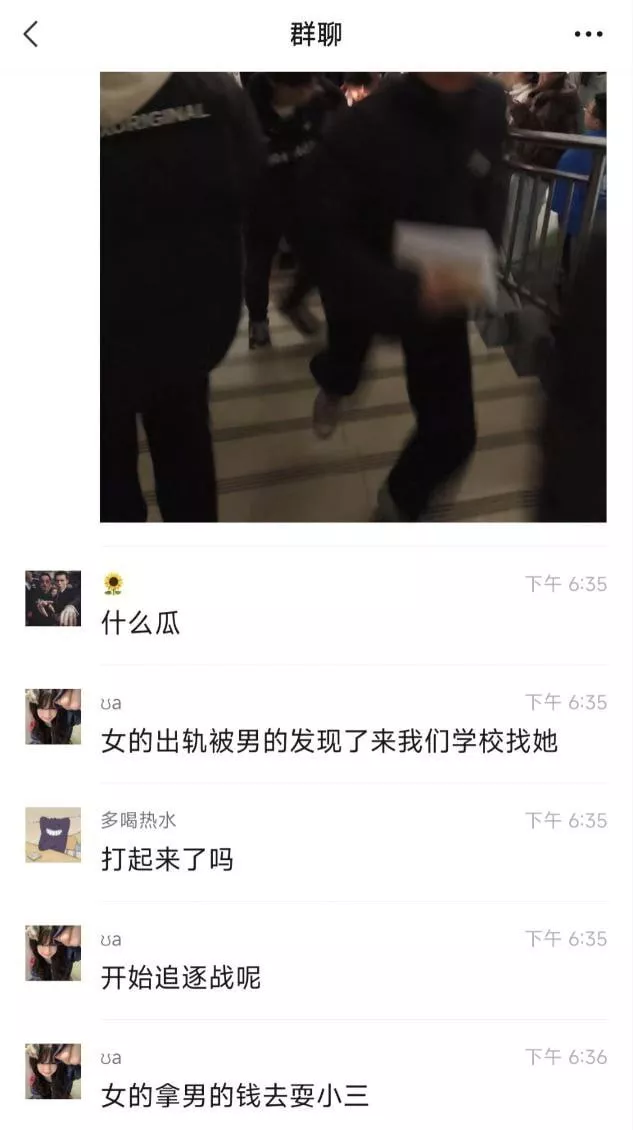Tap 多喝热水's message 打起来了吗
The image size is (633, 1130).
167,859
